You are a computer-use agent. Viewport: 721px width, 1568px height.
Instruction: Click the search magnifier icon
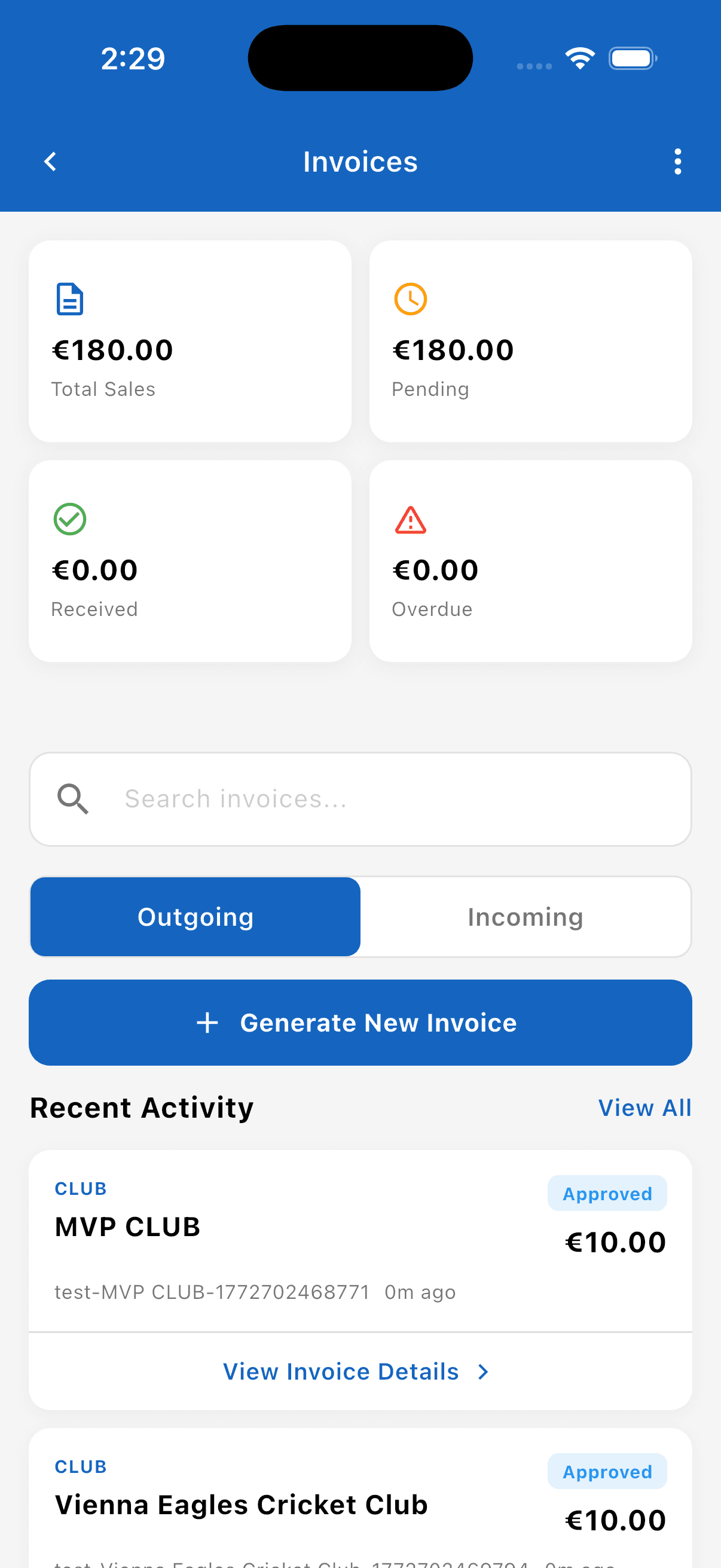pos(72,798)
